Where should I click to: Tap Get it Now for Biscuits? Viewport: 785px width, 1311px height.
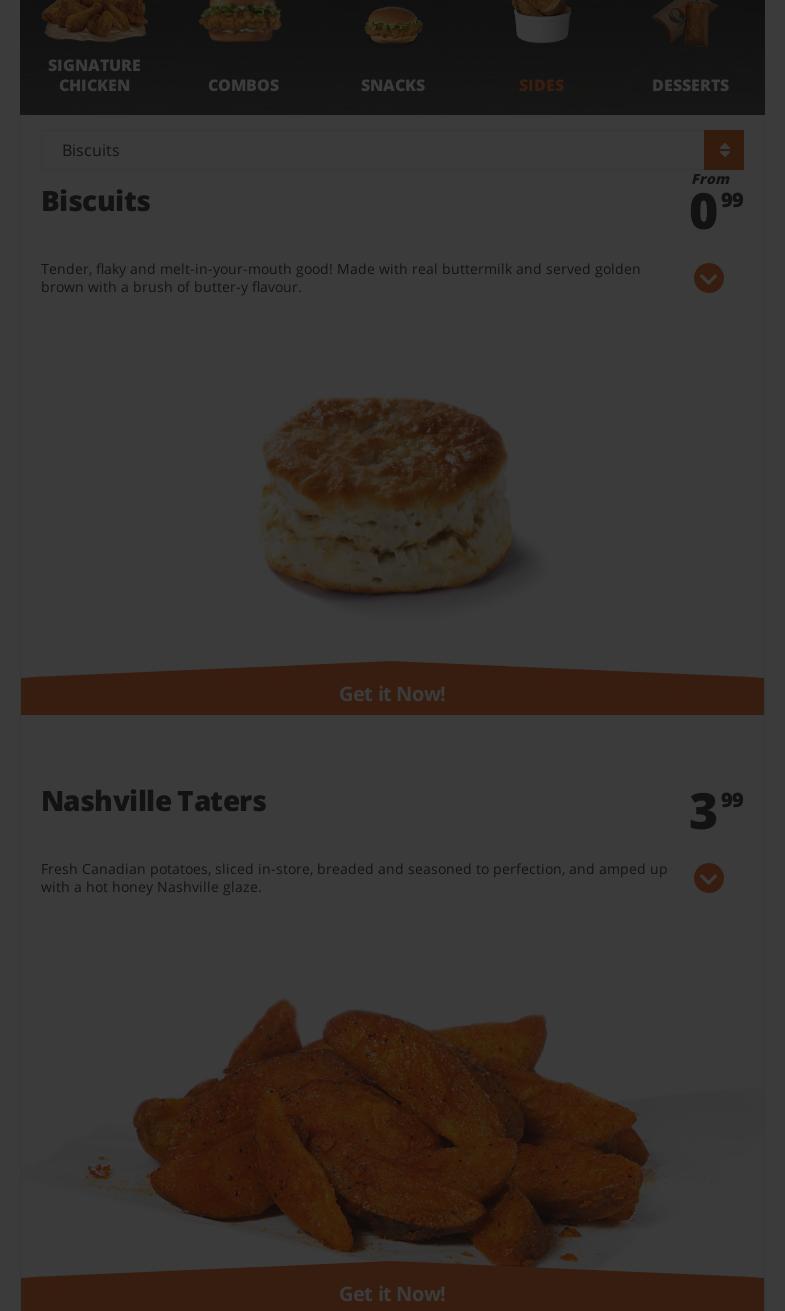[392, 693]
